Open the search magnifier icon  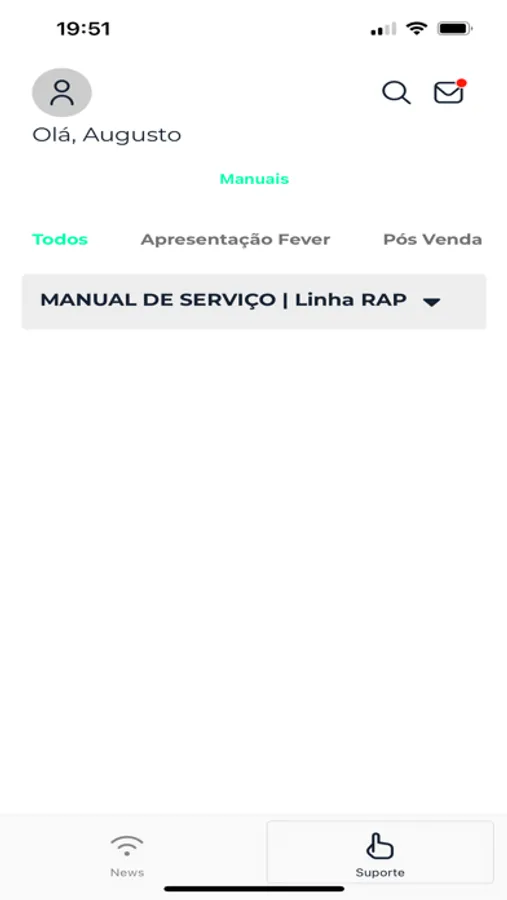(x=396, y=92)
